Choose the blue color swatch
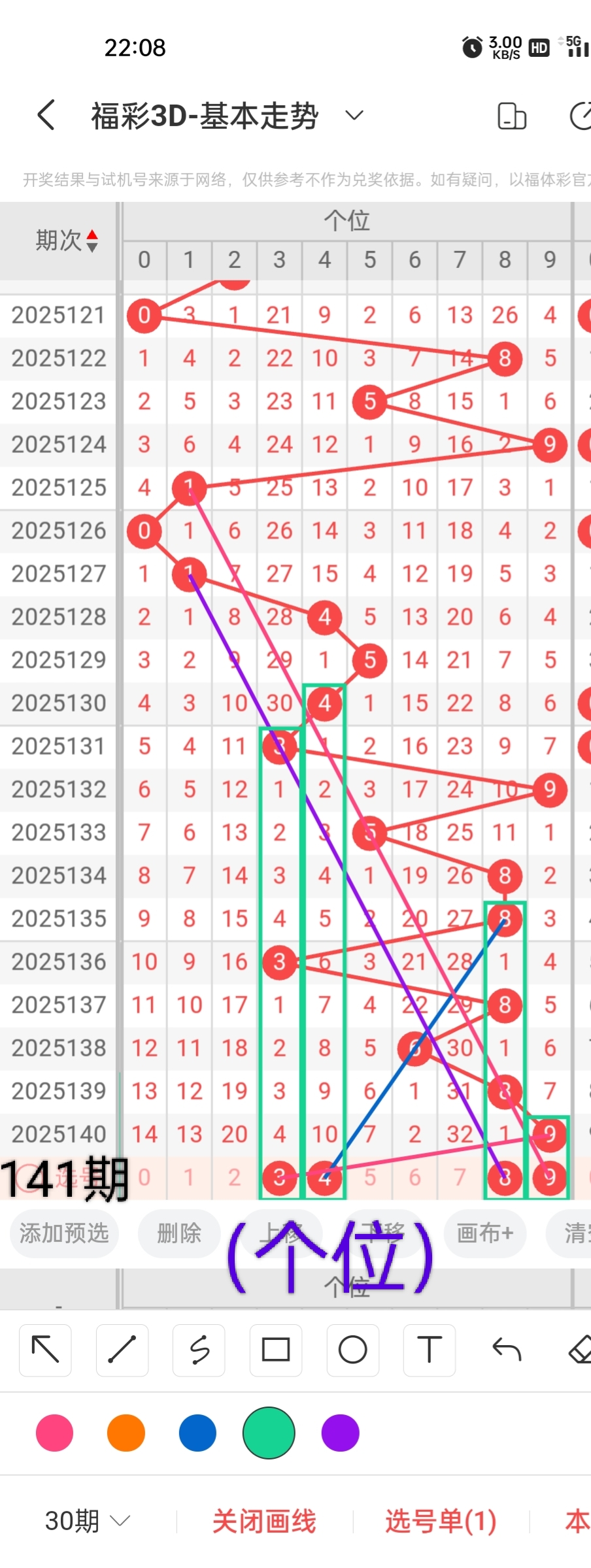Screen dimensions: 591x1568 coord(197,1433)
